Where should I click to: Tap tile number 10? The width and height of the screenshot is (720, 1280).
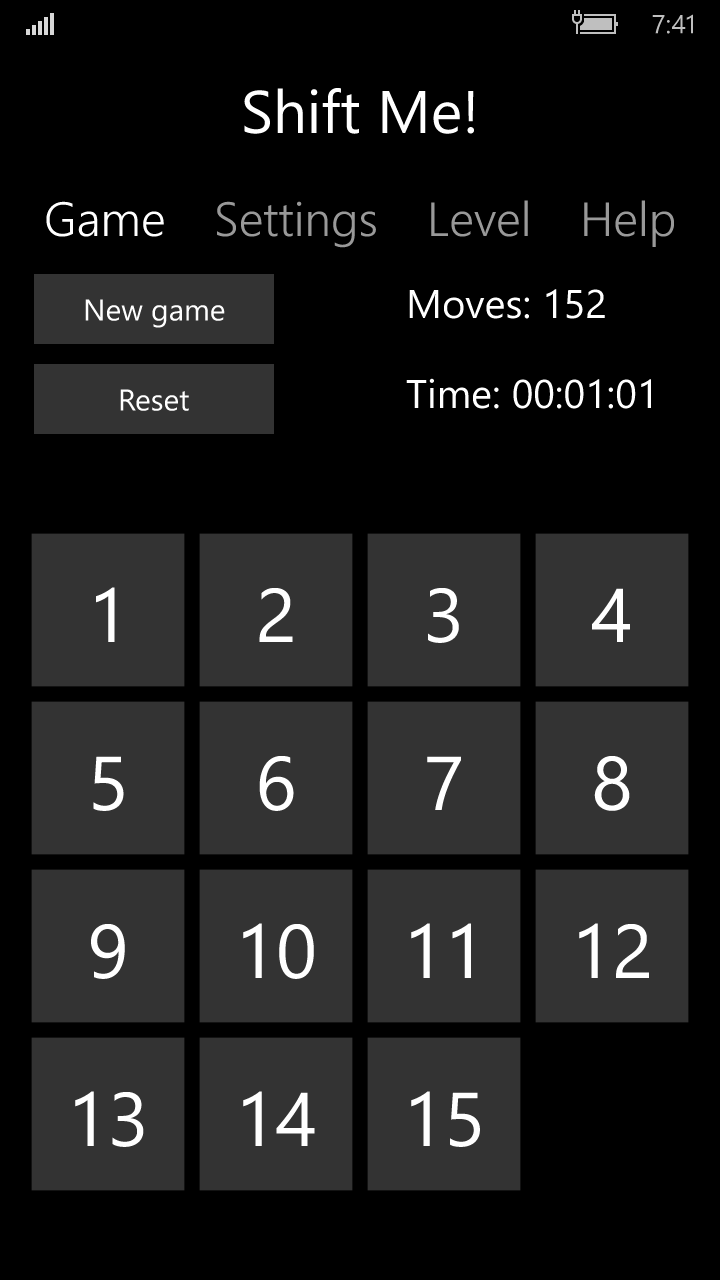point(276,946)
